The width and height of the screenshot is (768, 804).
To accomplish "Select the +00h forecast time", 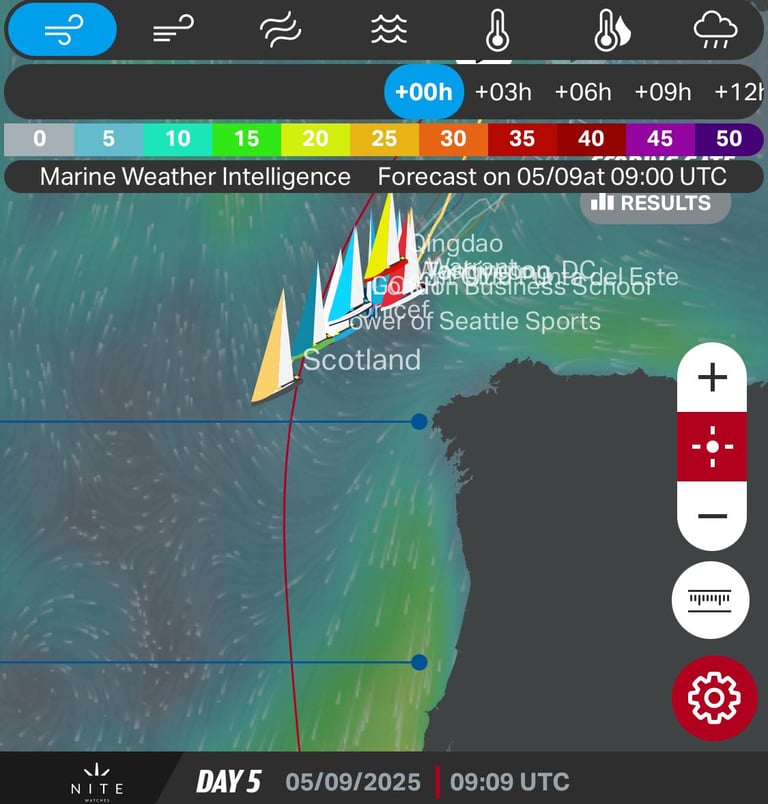I will (x=424, y=92).
